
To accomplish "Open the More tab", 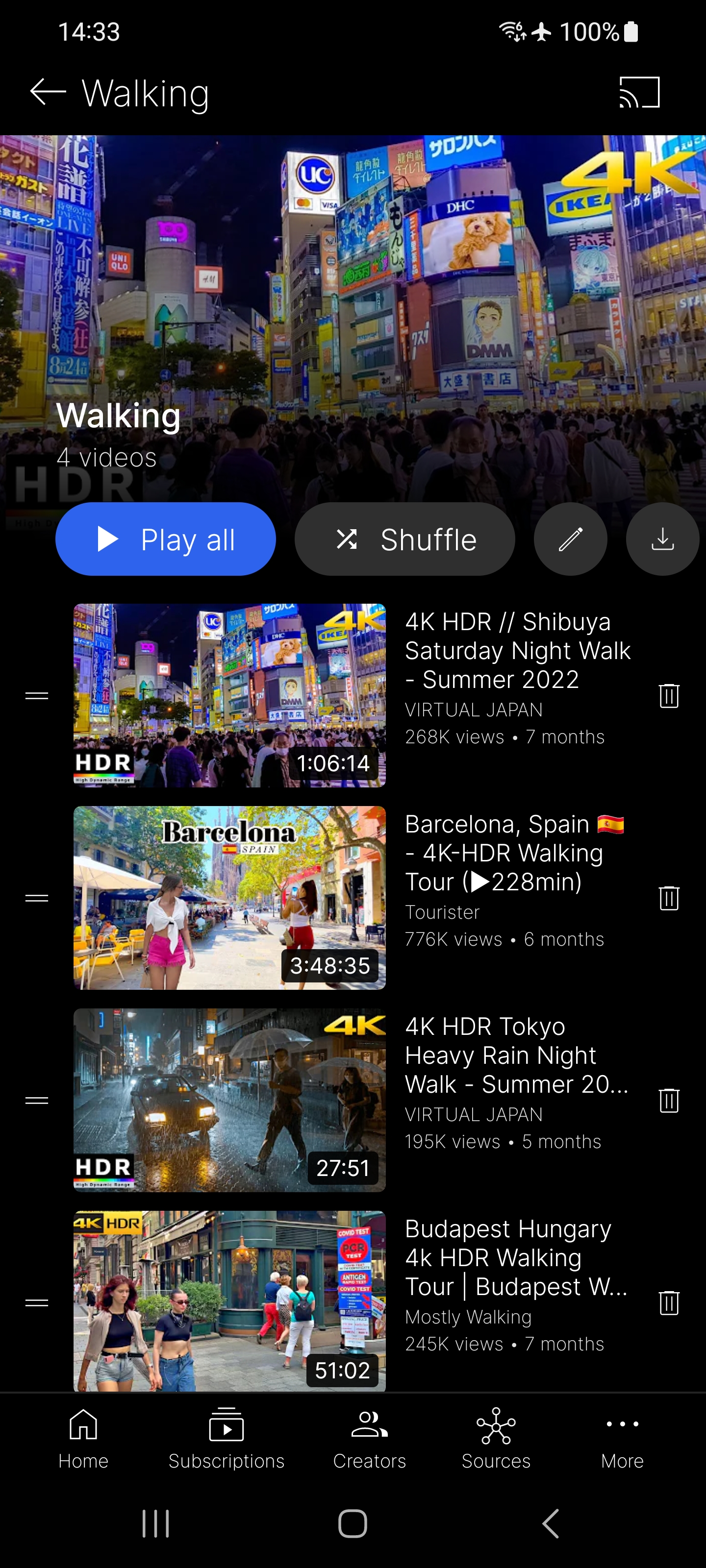I will point(622,1439).
